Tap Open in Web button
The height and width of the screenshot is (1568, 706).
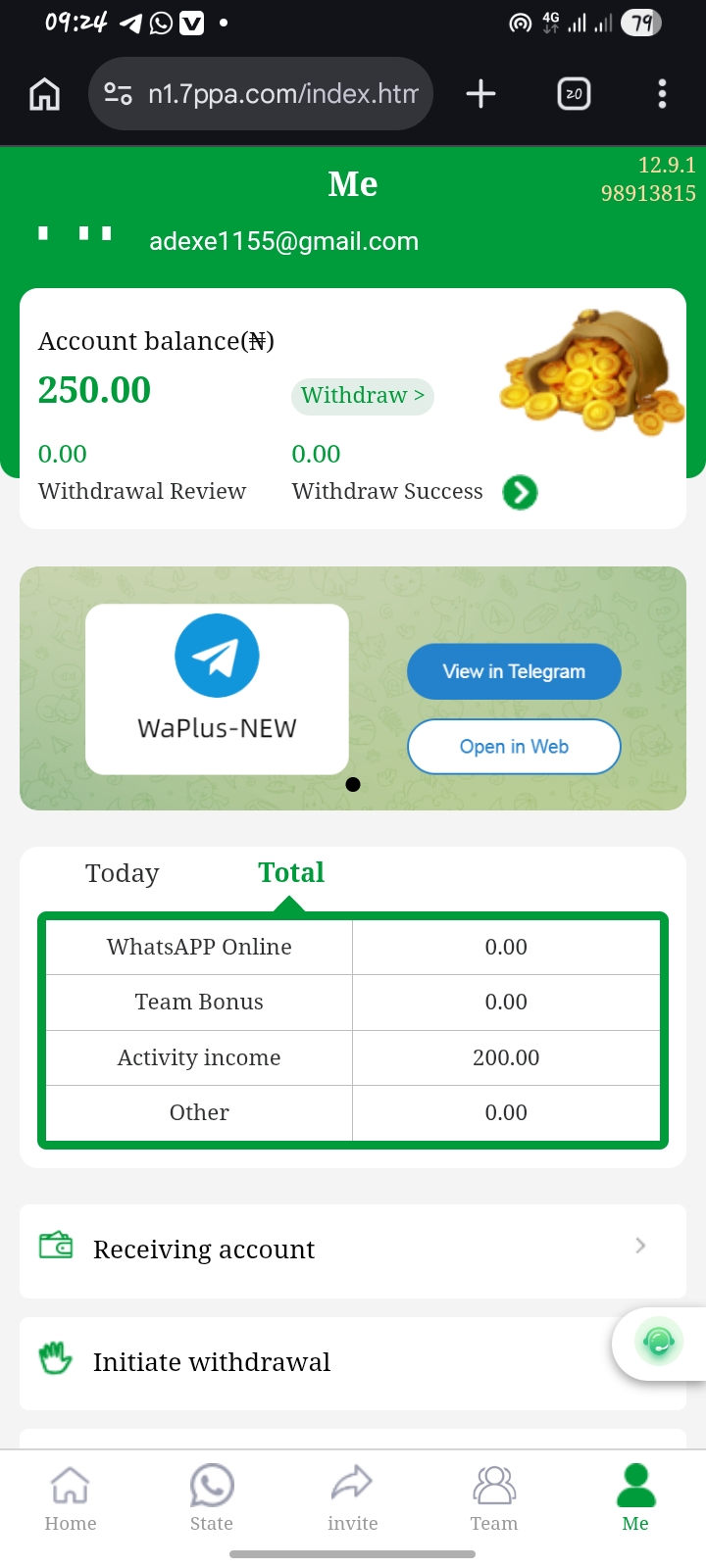pyautogui.click(x=514, y=747)
